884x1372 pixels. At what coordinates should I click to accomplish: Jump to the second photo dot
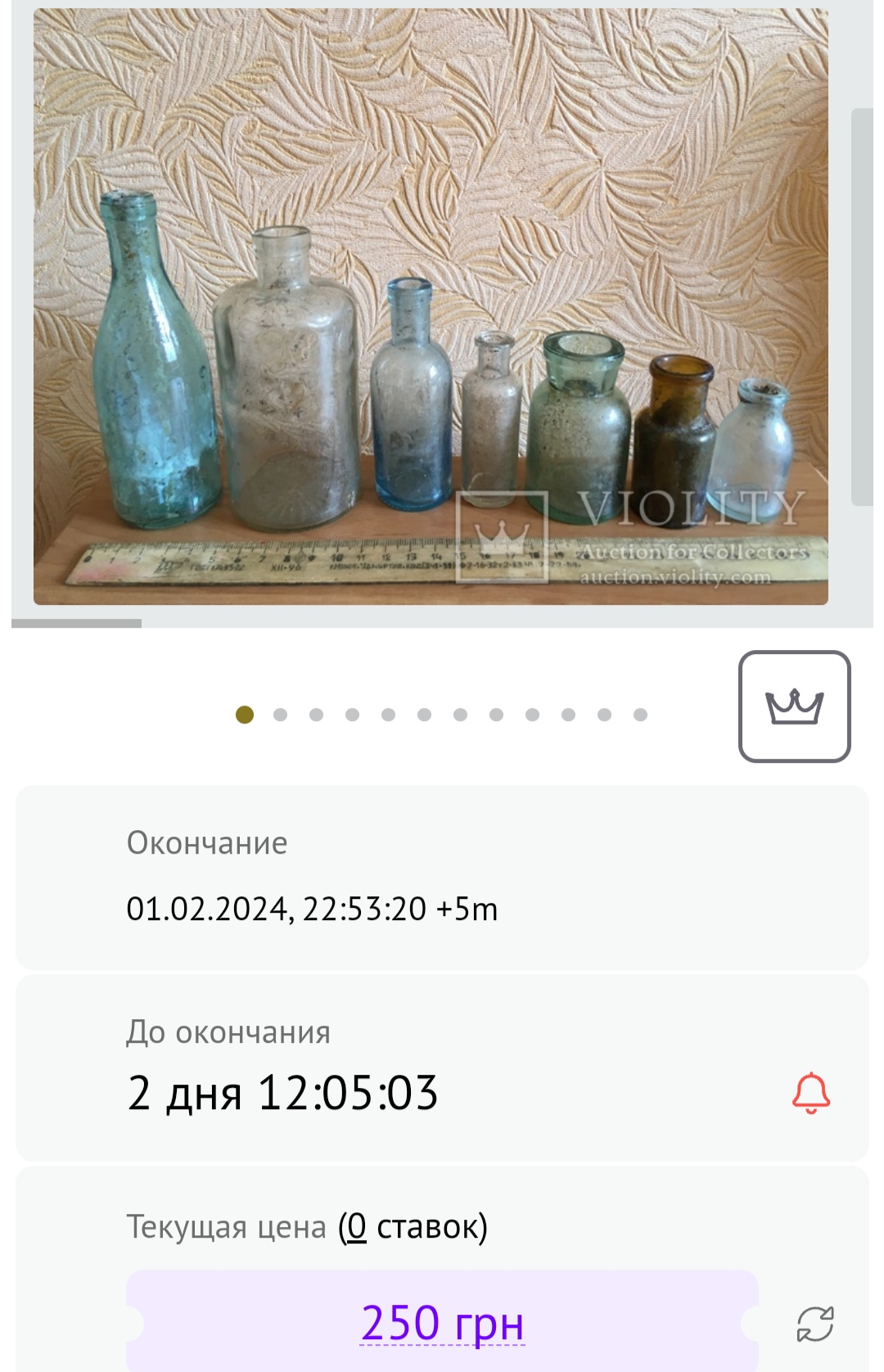(x=281, y=715)
